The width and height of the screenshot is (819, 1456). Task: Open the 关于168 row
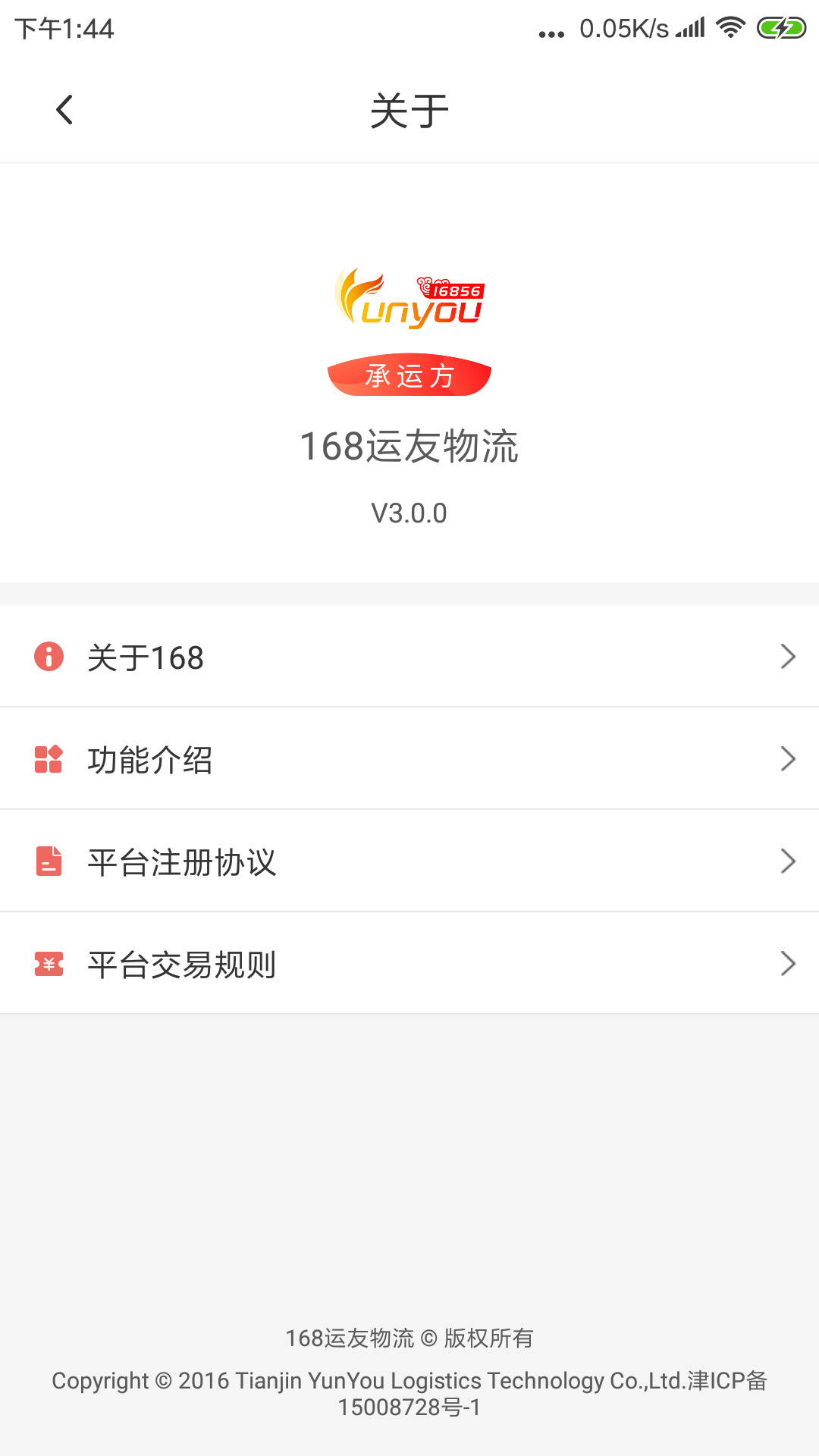(x=409, y=657)
